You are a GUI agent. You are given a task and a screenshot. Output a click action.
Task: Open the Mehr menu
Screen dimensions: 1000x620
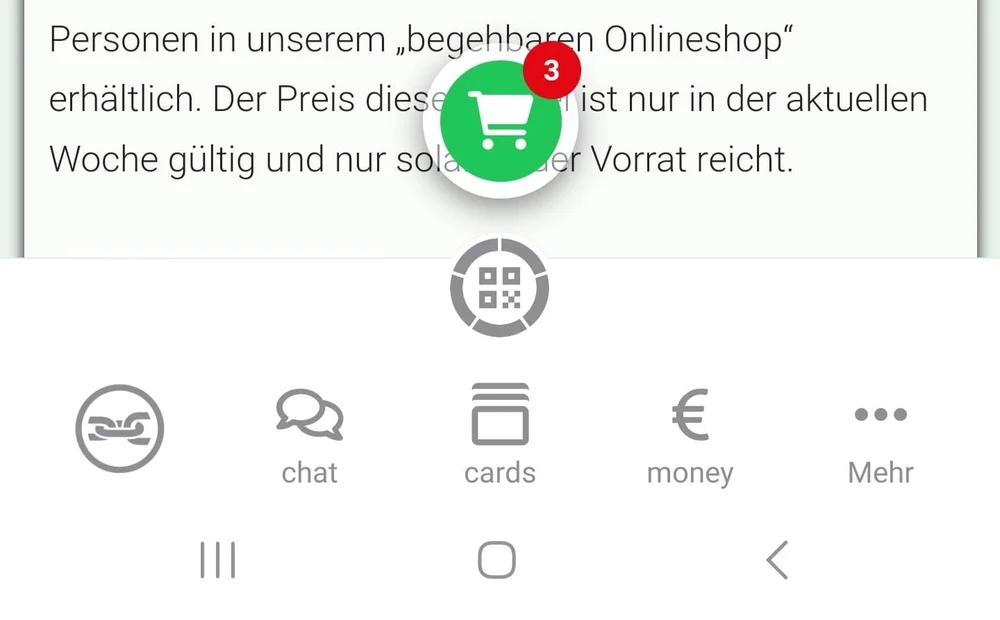click(880, 437)
